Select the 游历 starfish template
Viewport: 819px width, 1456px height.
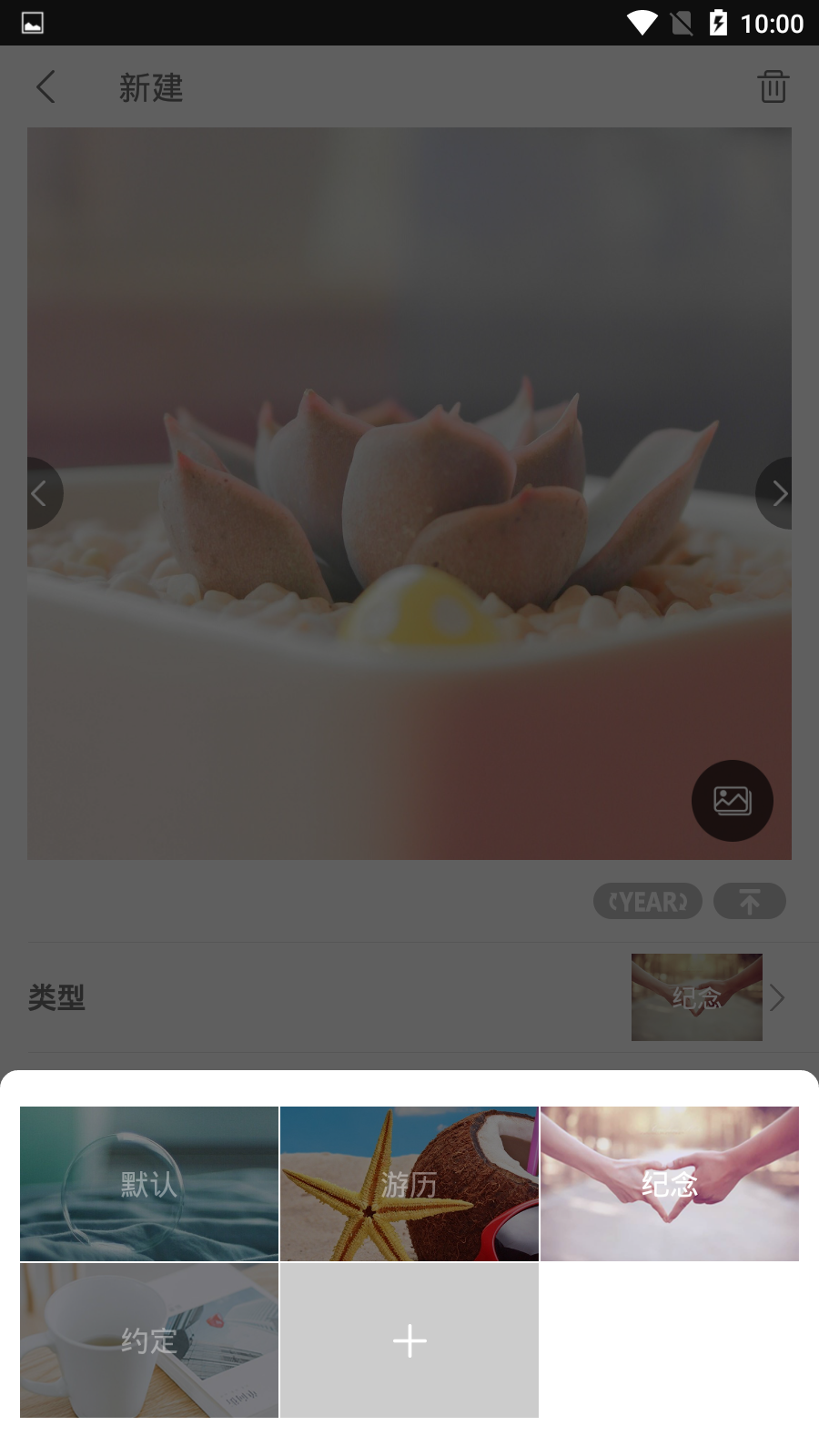409,1181
